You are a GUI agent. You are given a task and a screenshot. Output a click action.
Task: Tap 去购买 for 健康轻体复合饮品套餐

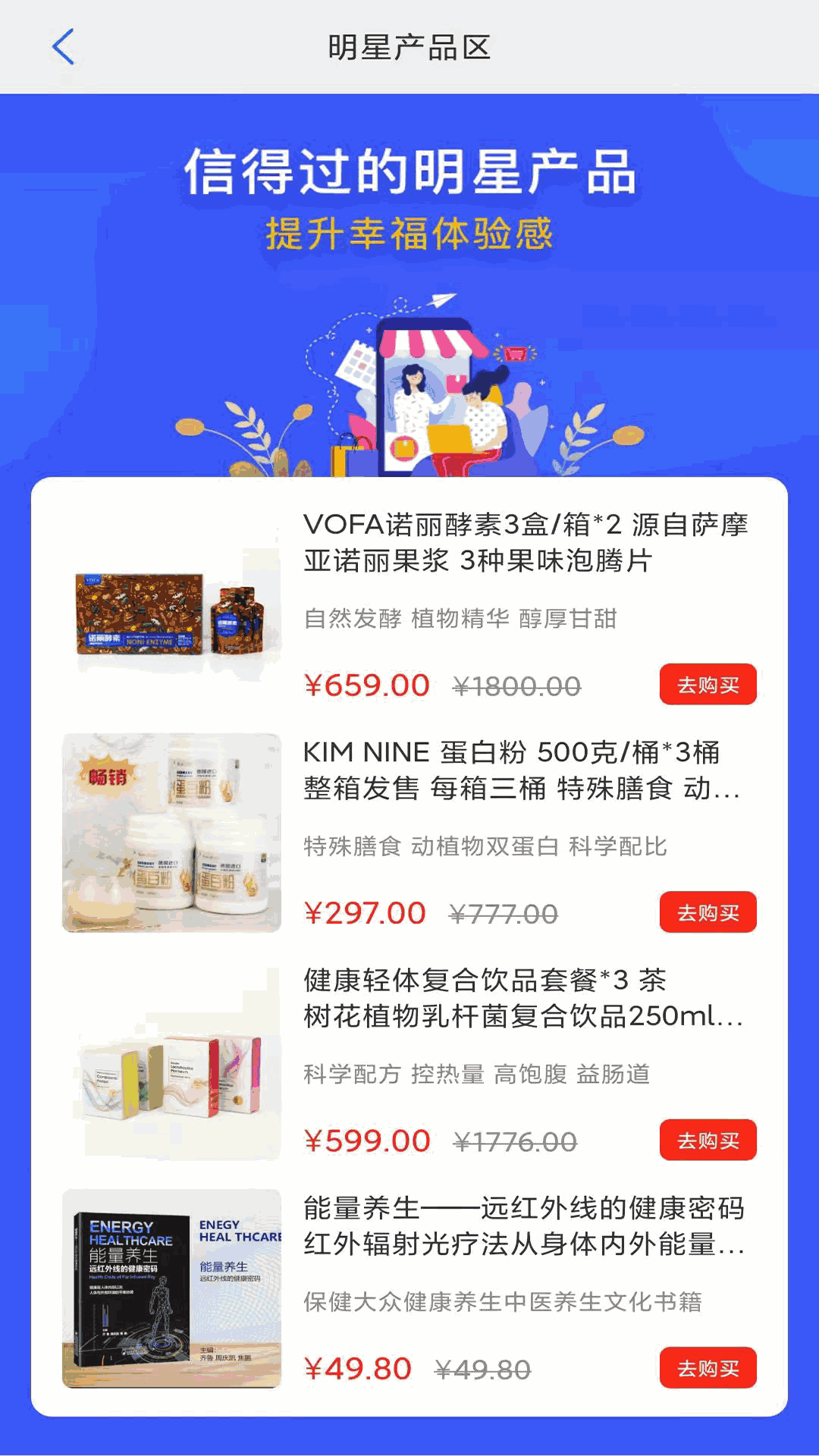pos(708,1141)
